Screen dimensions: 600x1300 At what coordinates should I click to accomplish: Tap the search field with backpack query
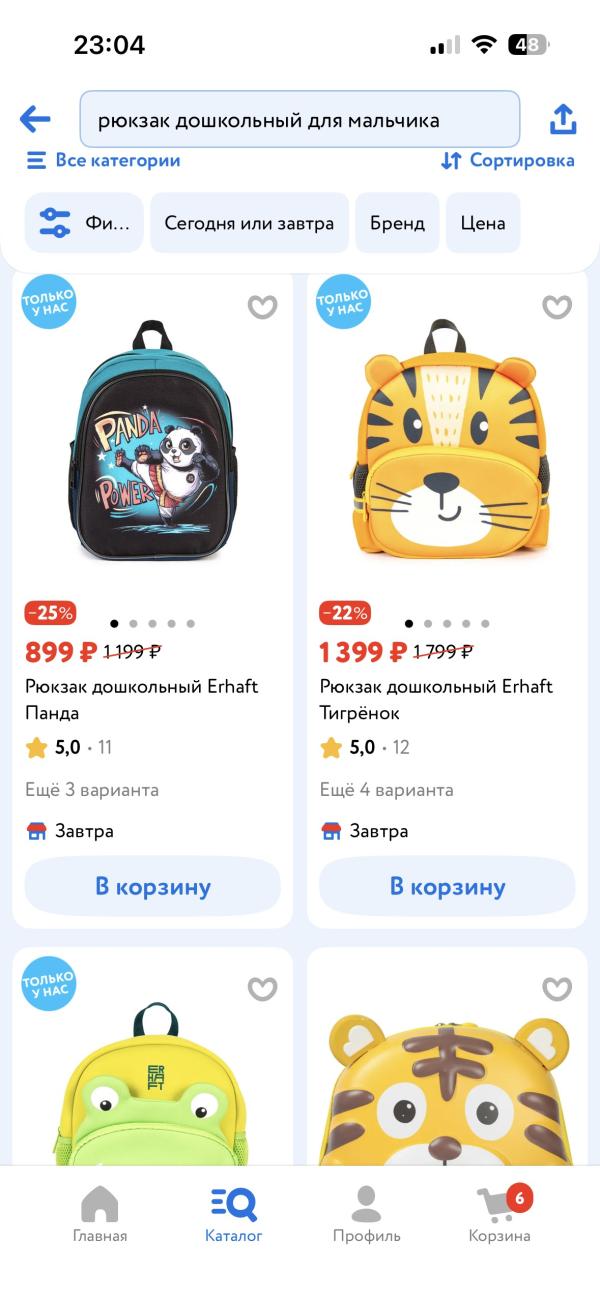pos(300,120)
